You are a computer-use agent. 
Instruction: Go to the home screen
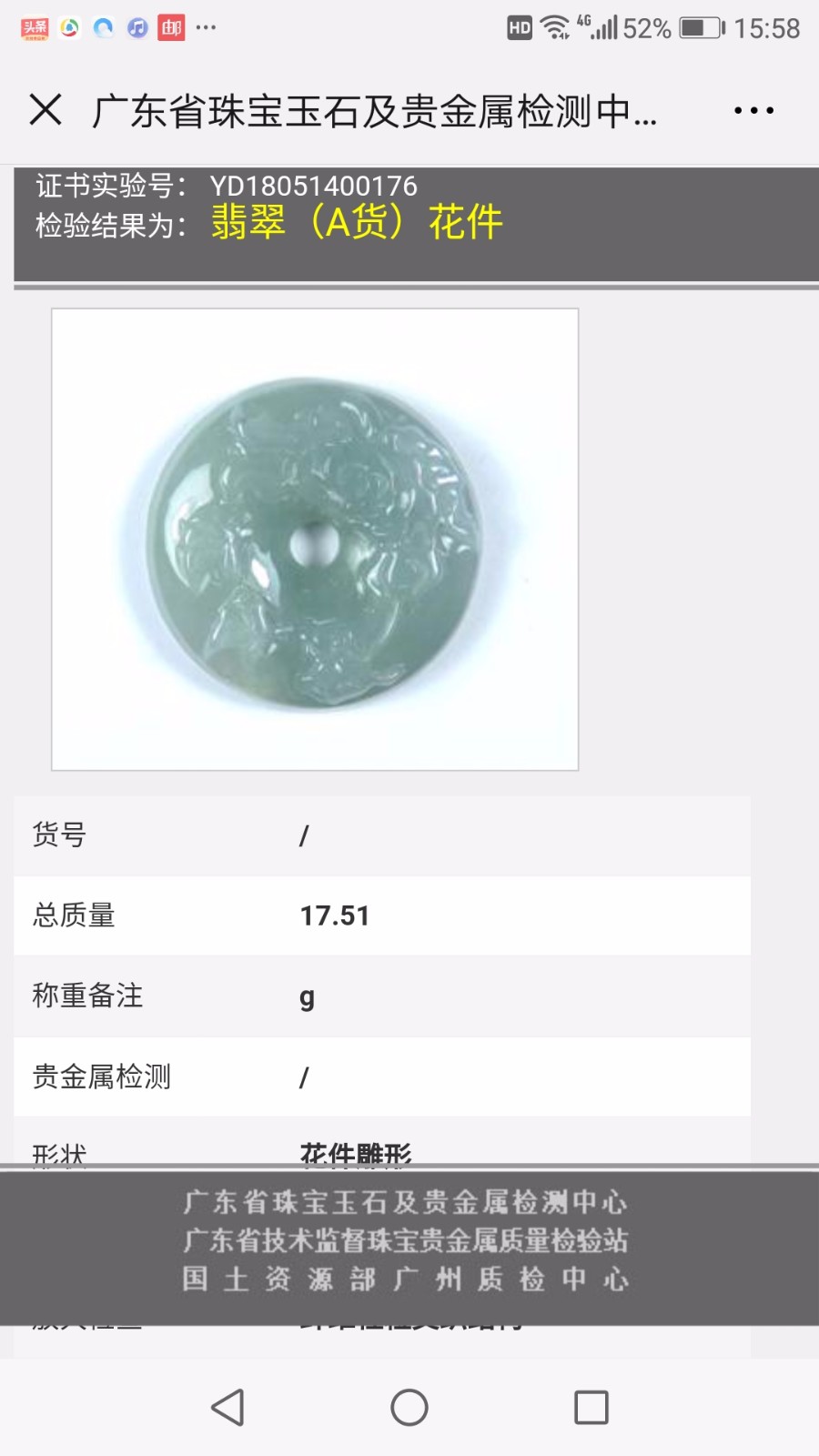[409, 1407]
